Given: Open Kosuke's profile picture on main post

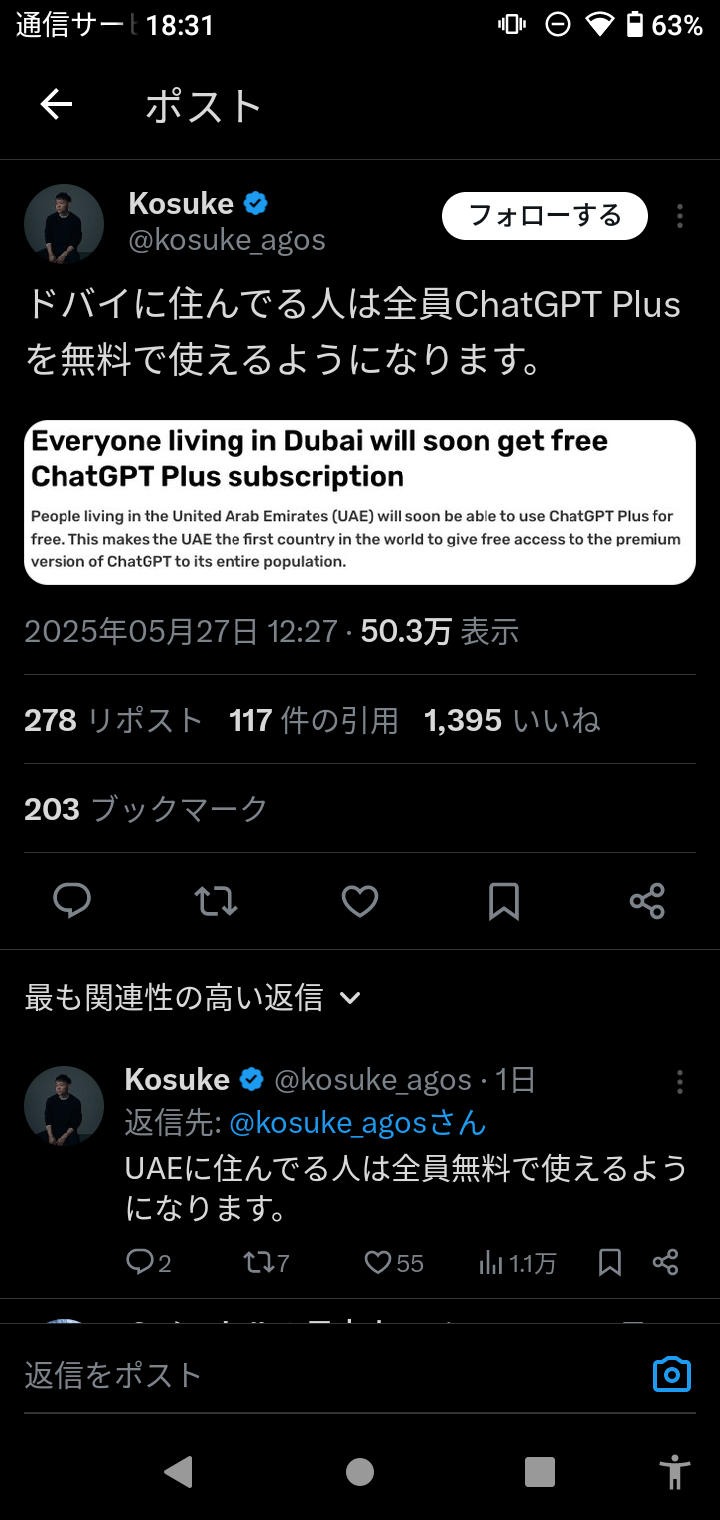Looking at the screenshot, I should (64, 223).
